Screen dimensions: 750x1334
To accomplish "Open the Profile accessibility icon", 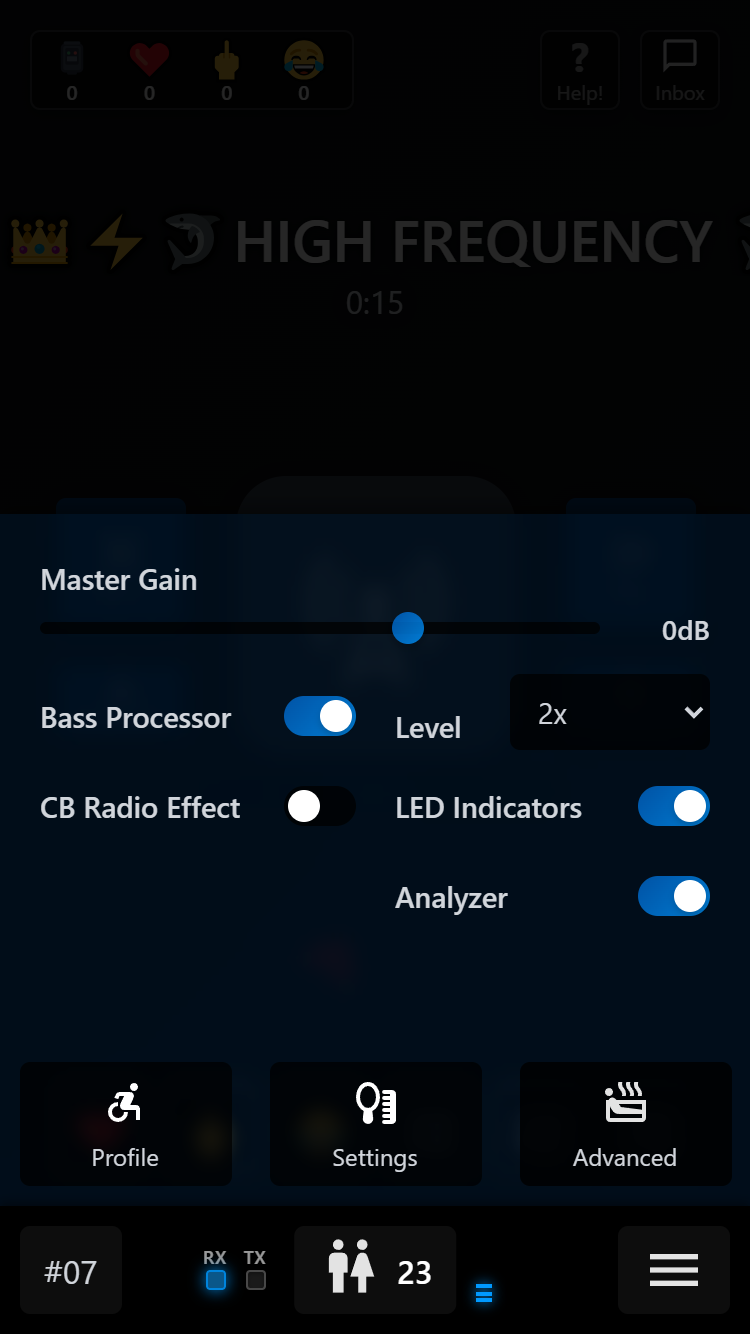I will (124, 1104).
